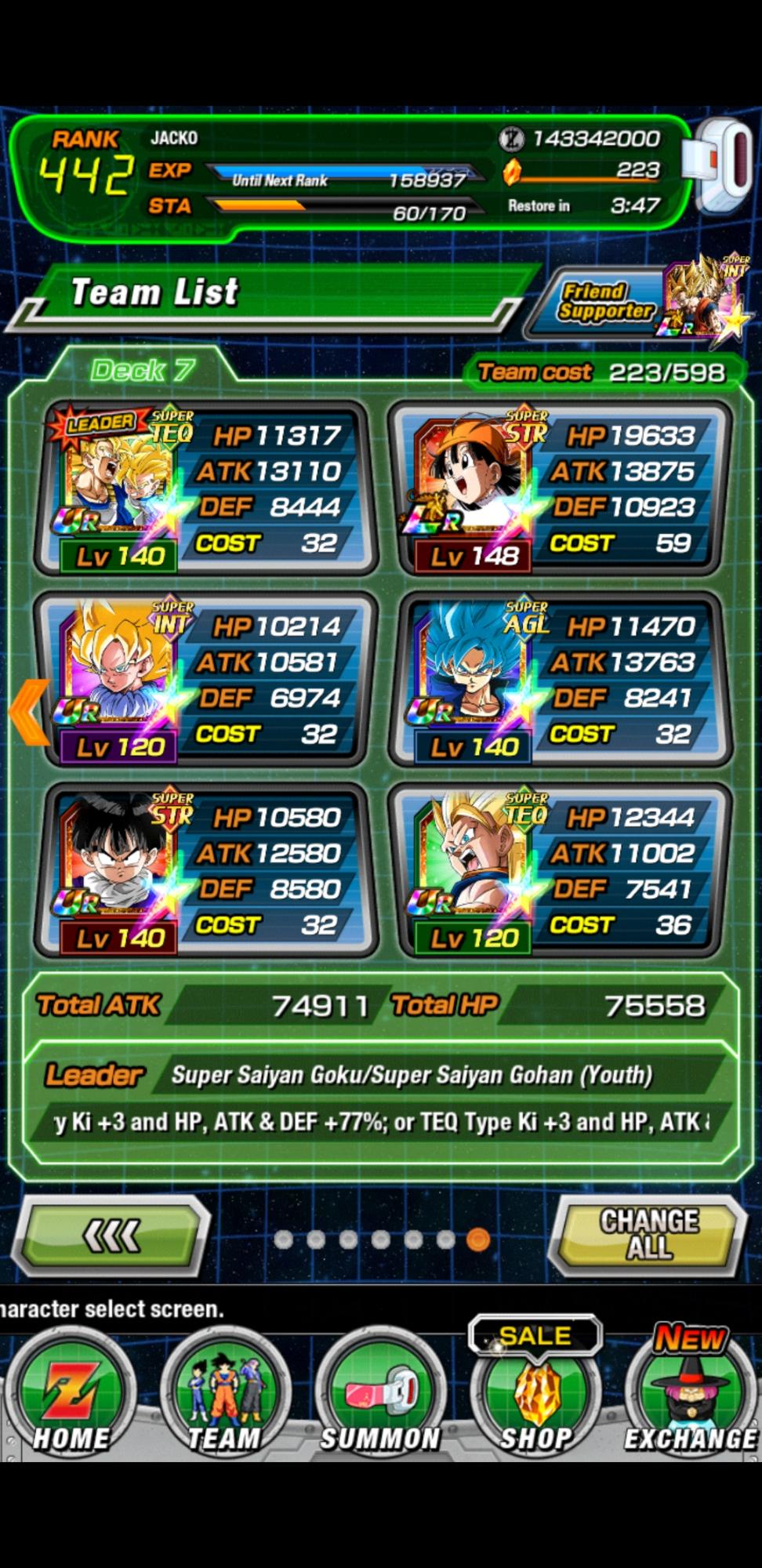
Task: Go to the Home tab
Action: tap(71, 1399)
